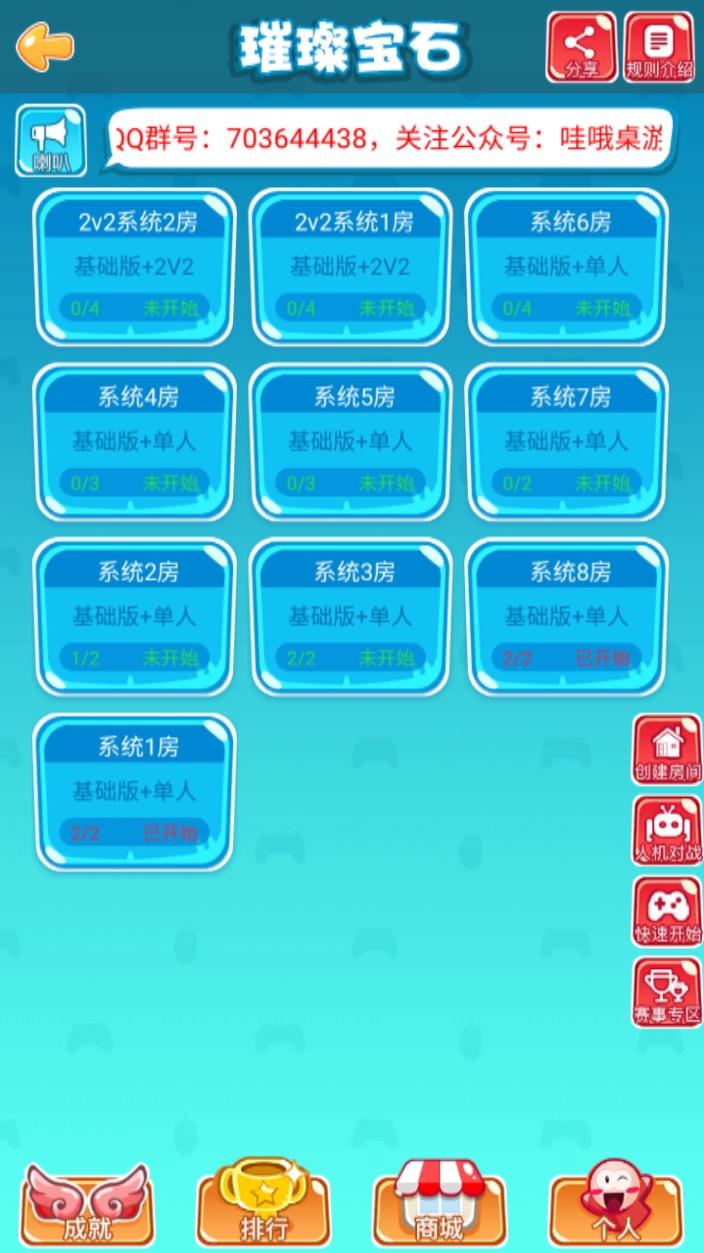Tap 快速开始 quick start
Screen dimensions: 704x1253
point(667,911)
